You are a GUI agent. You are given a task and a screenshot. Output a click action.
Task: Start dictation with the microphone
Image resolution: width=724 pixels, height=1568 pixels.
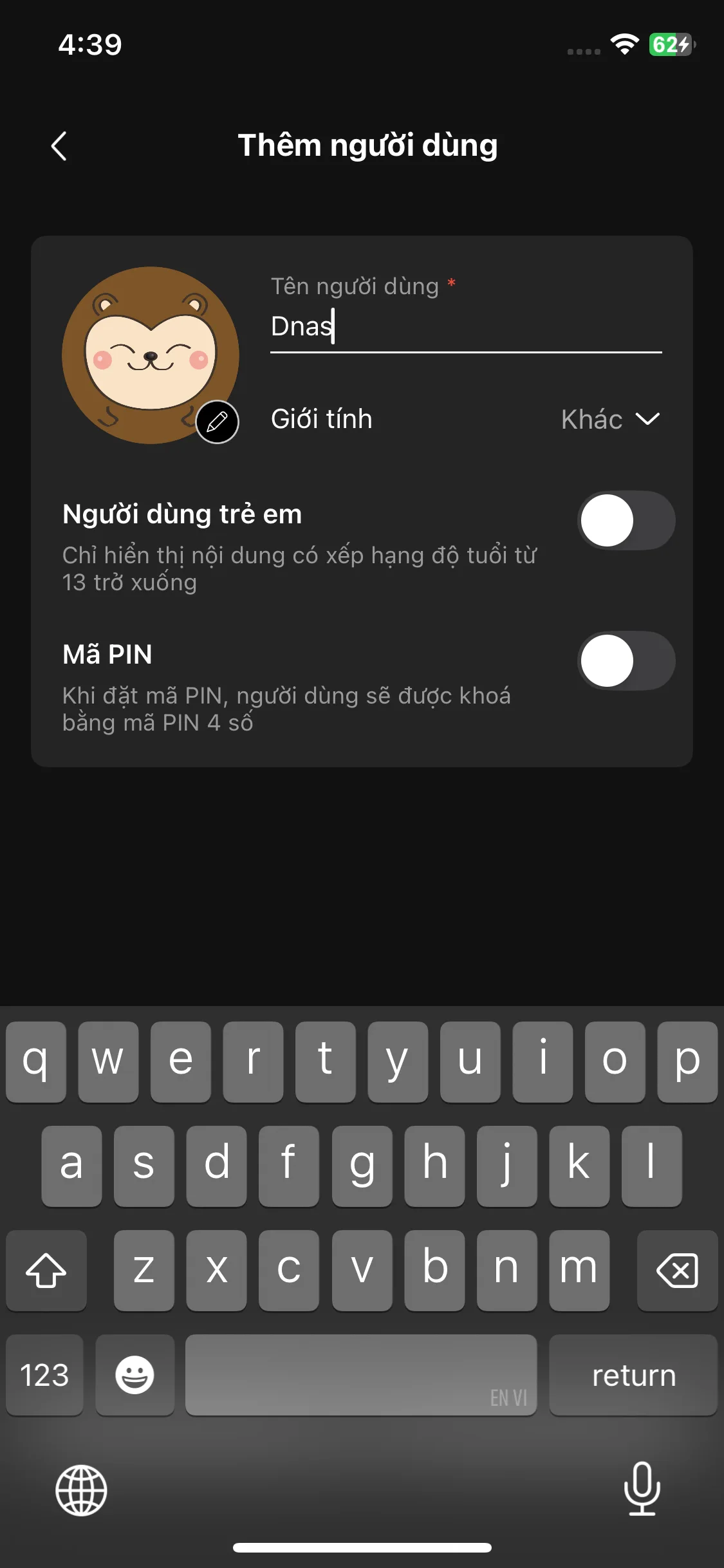(x=642, y=1489)
